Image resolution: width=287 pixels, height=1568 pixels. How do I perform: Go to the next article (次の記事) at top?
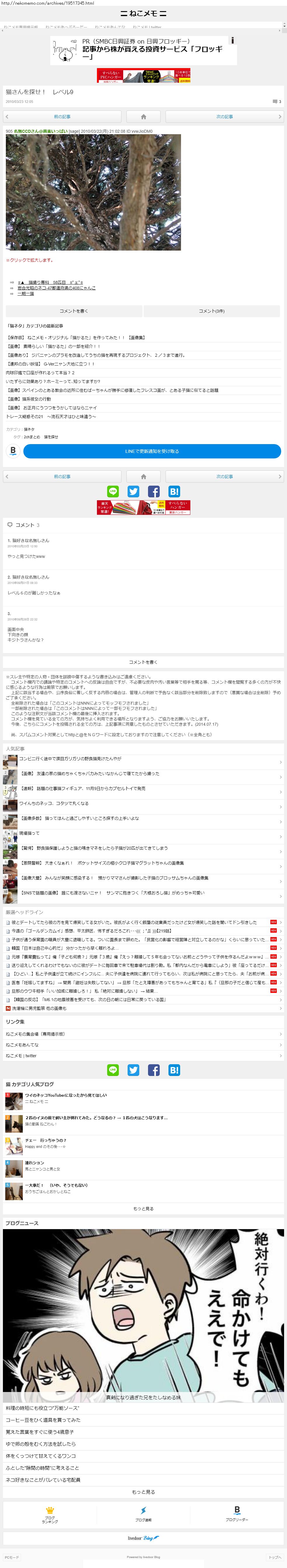tap(224, 116)
